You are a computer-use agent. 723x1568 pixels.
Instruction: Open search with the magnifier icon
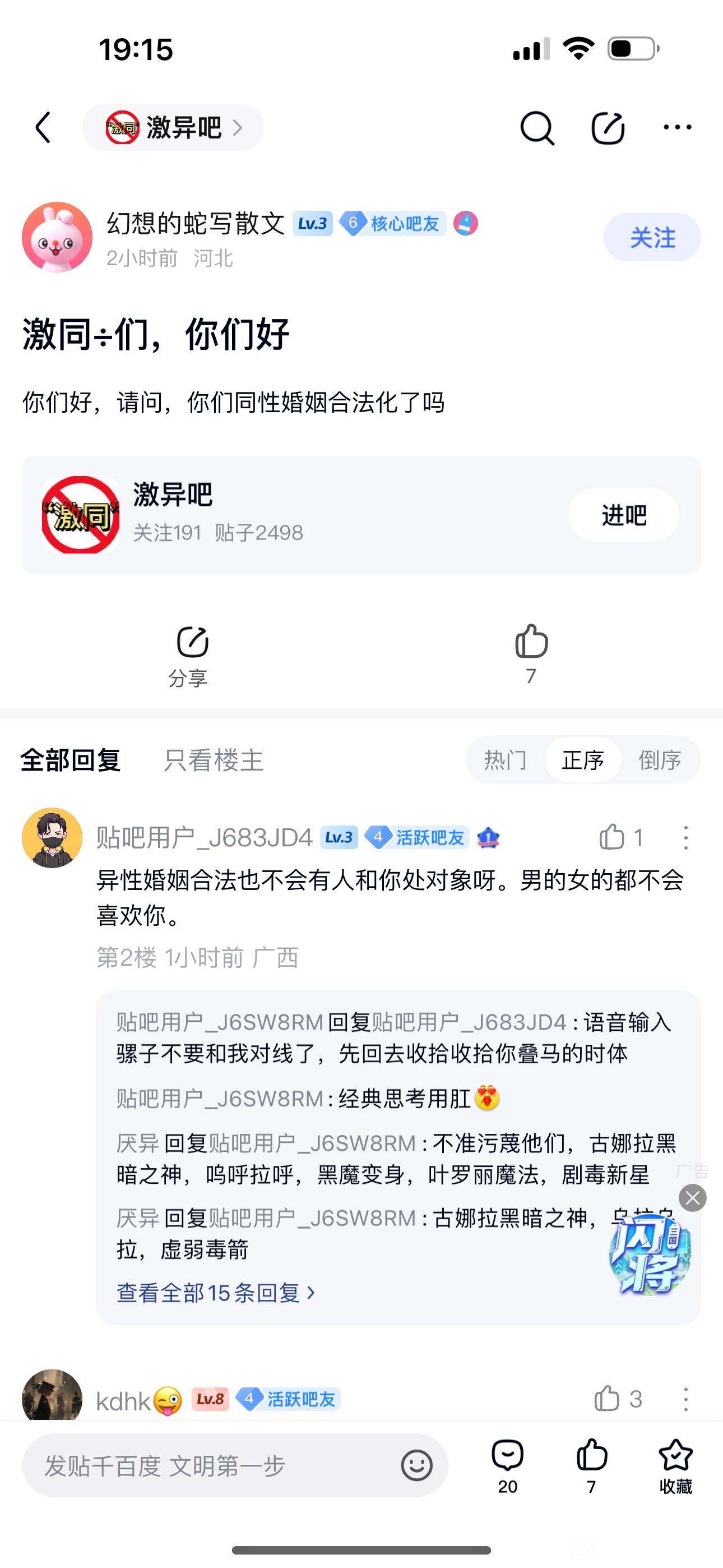pyautogui.click(x=537, y=128)
